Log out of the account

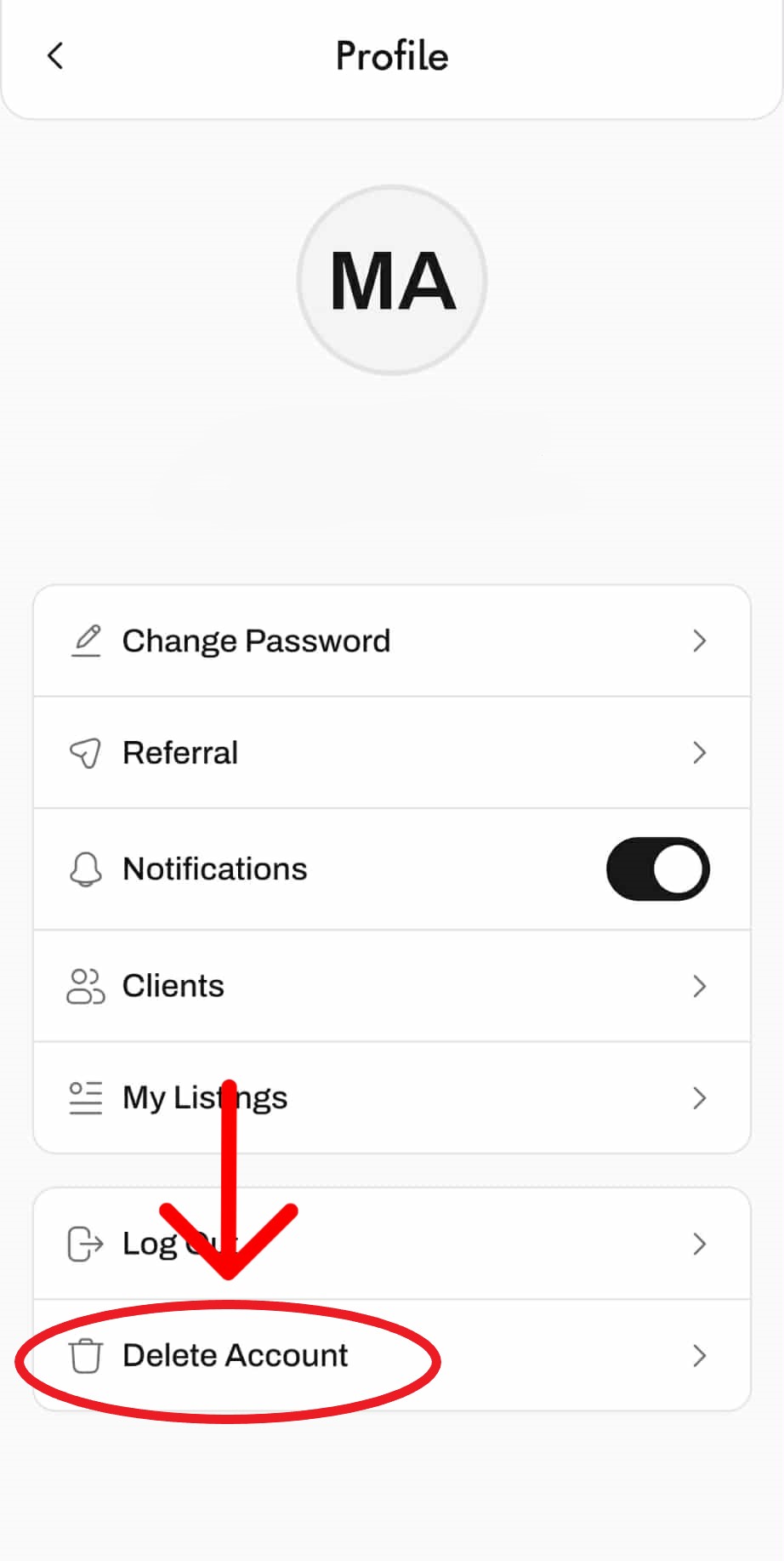[x=391, y=1244]
